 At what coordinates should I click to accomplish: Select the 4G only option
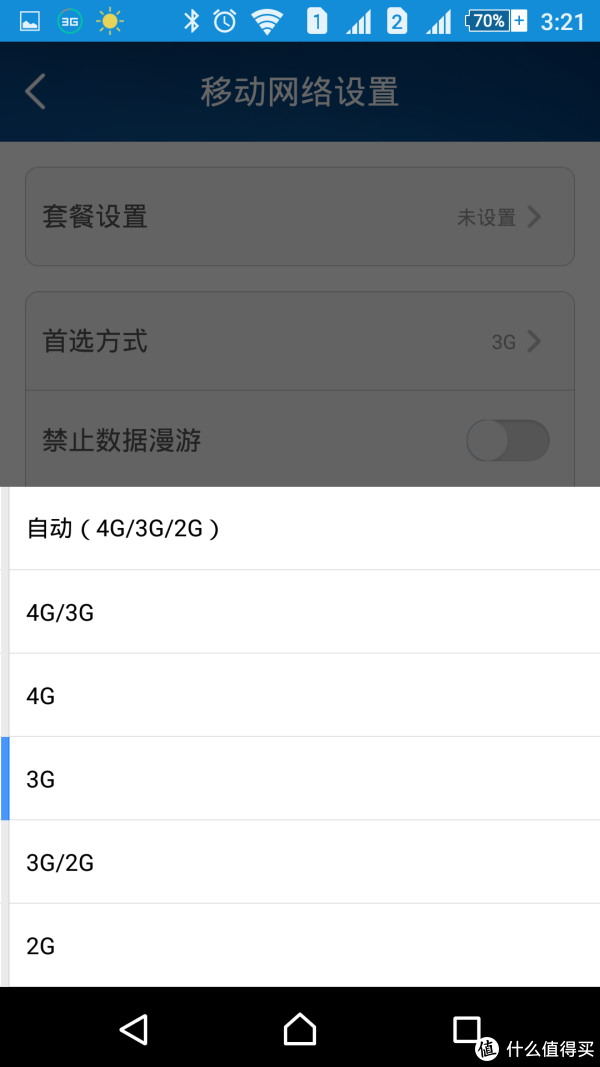[x=300, y=695]
